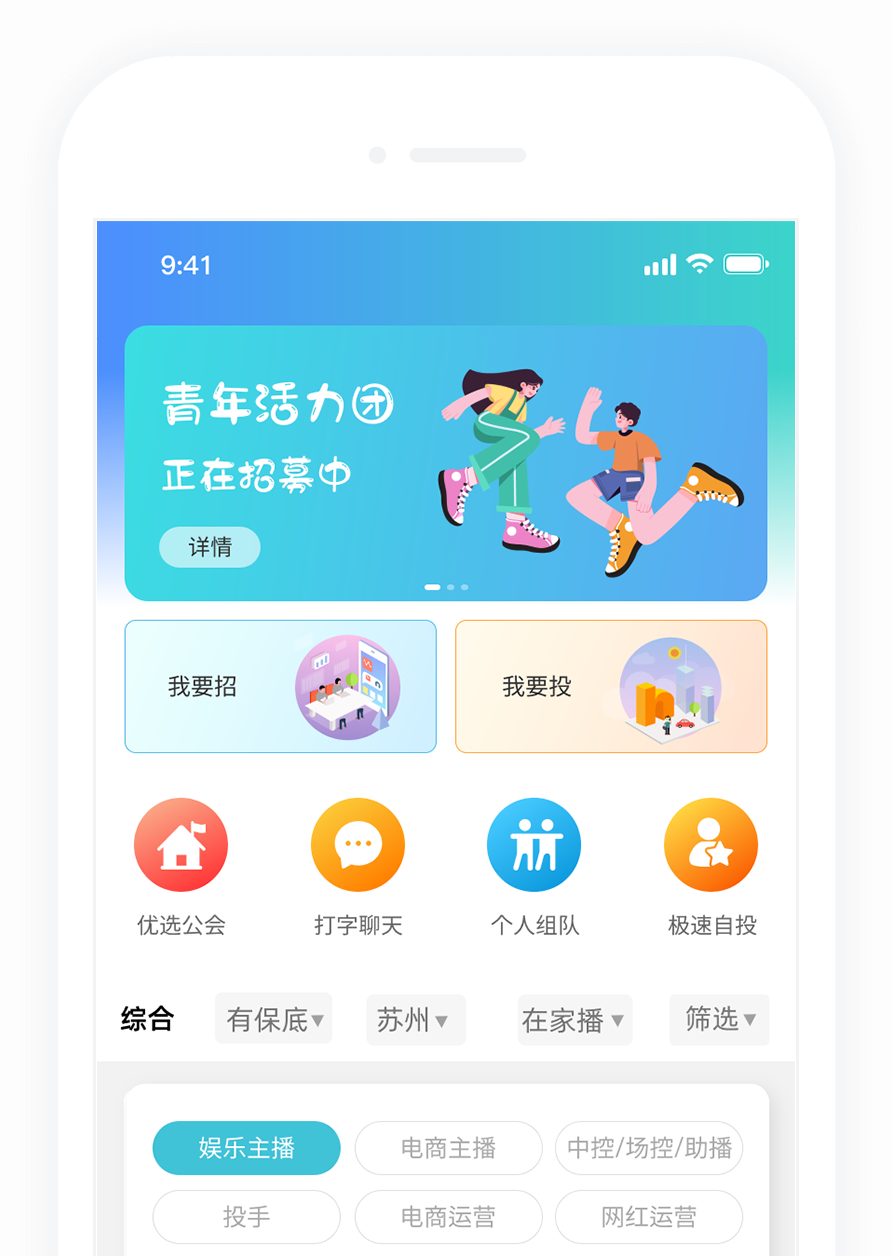Select the 网红运营 chip

649,1217
